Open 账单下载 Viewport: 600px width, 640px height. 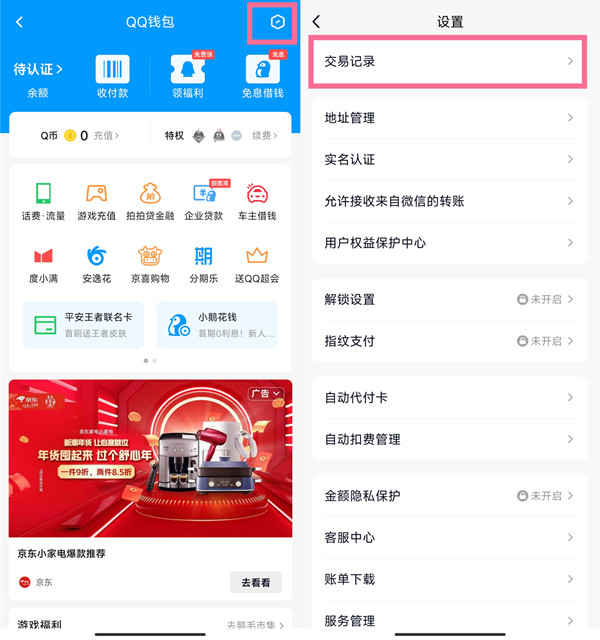(449, 579)
